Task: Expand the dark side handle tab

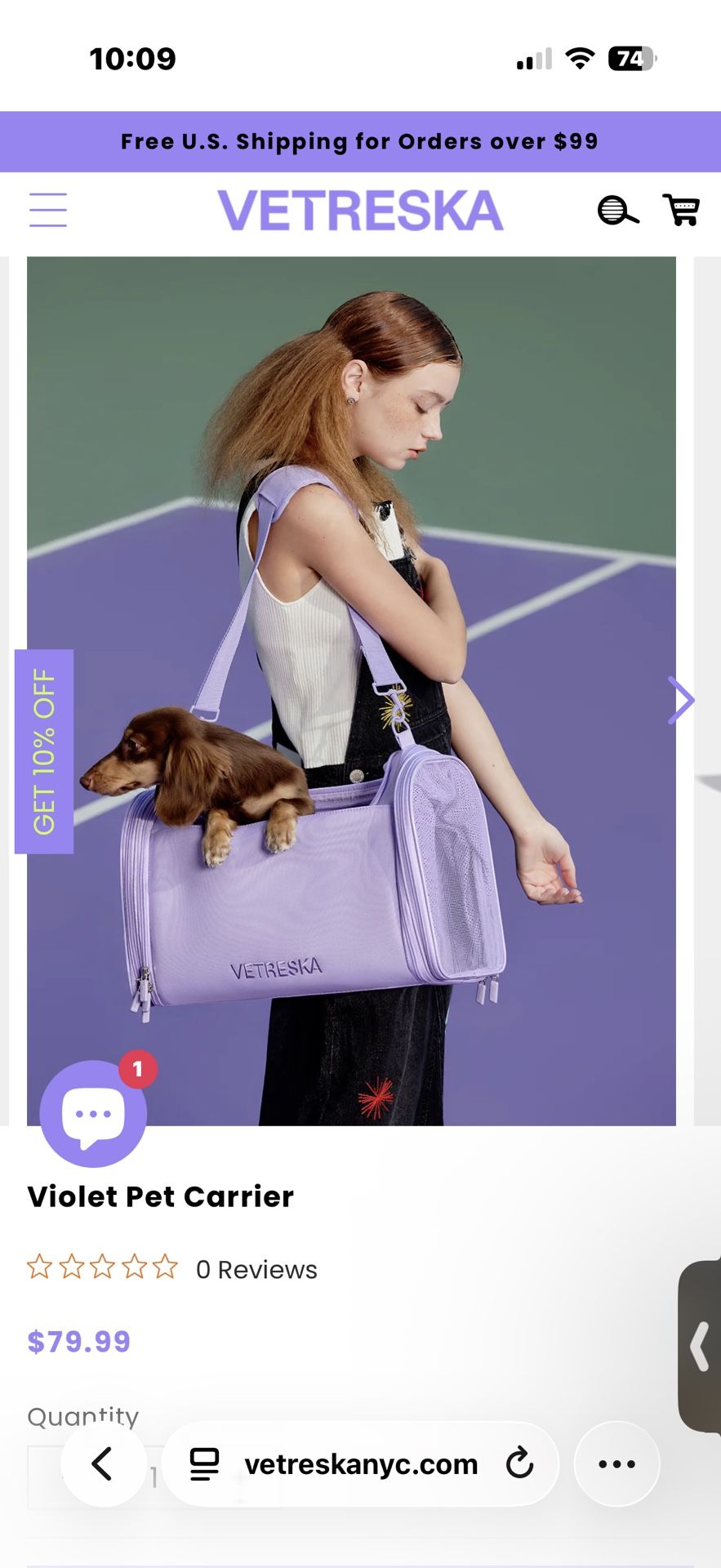Action: (700, 1346)
